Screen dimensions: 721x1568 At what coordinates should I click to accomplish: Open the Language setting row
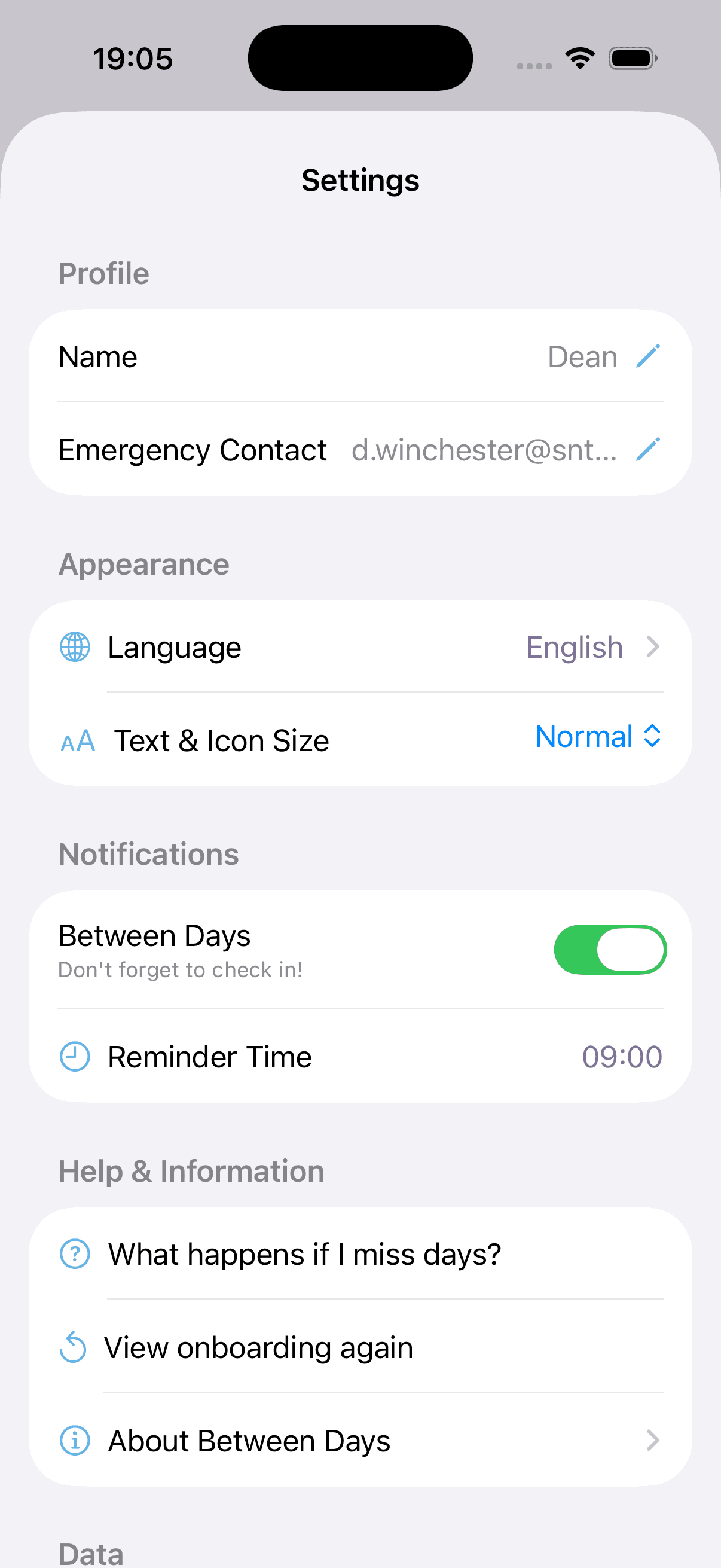[x=360, y=647]
